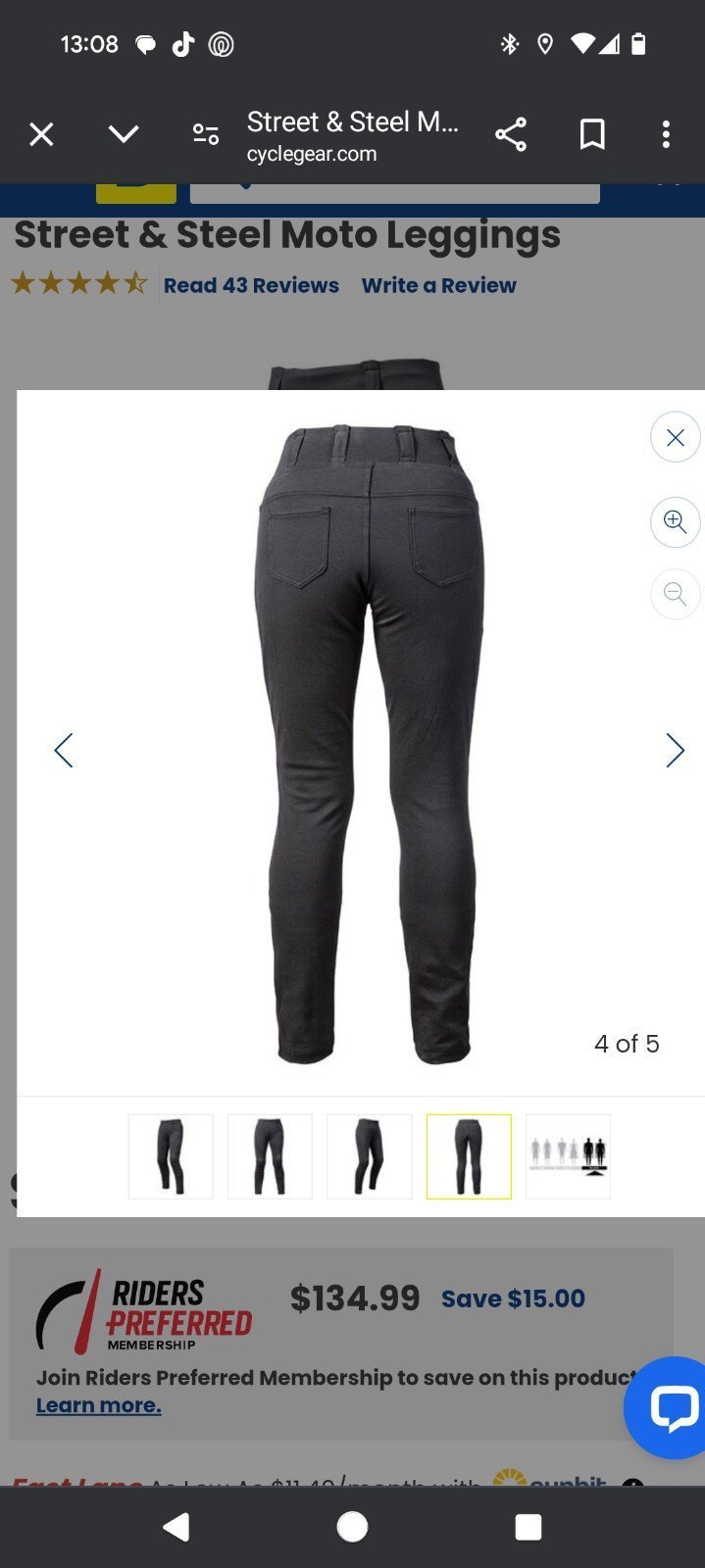Minimize the browser tab with the down chevron
705x1568 pixels.
click(124, 134)
